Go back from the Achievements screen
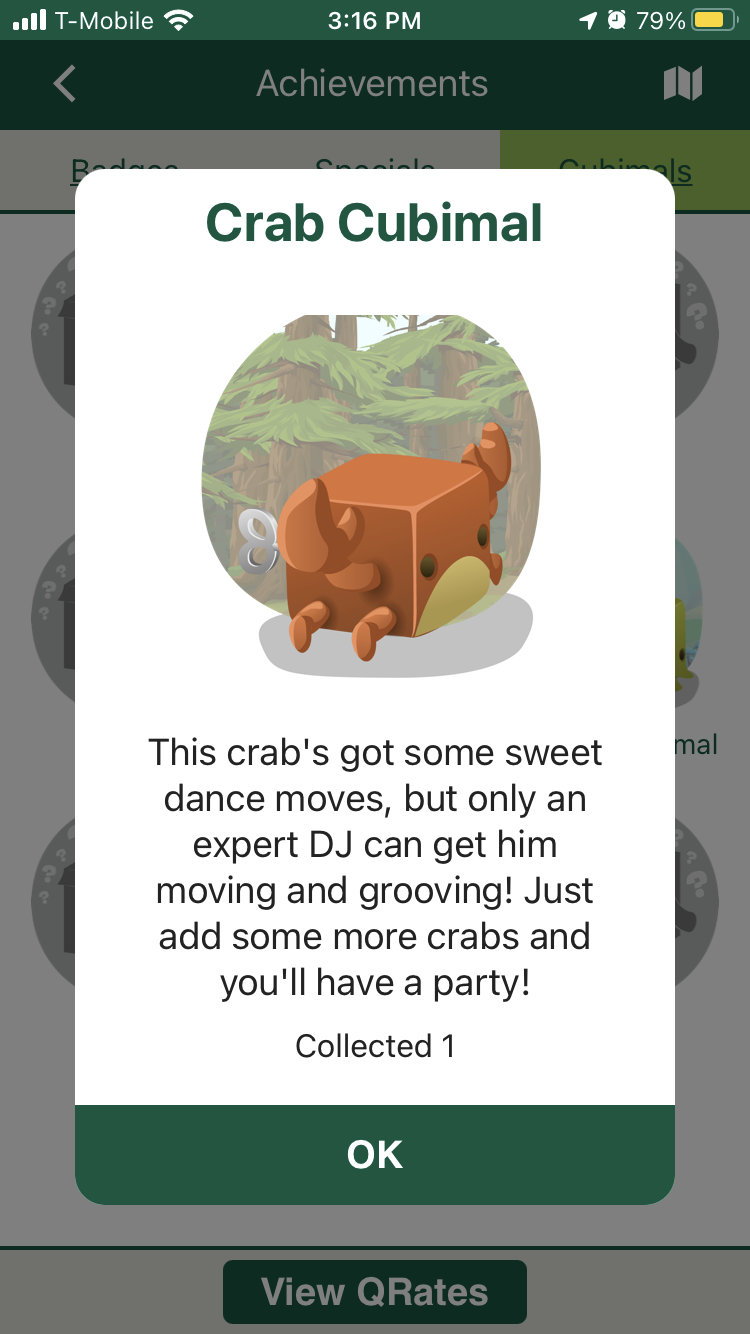Image resolution: width=750 pixels, height=1334 pixels. click(65, 84)
